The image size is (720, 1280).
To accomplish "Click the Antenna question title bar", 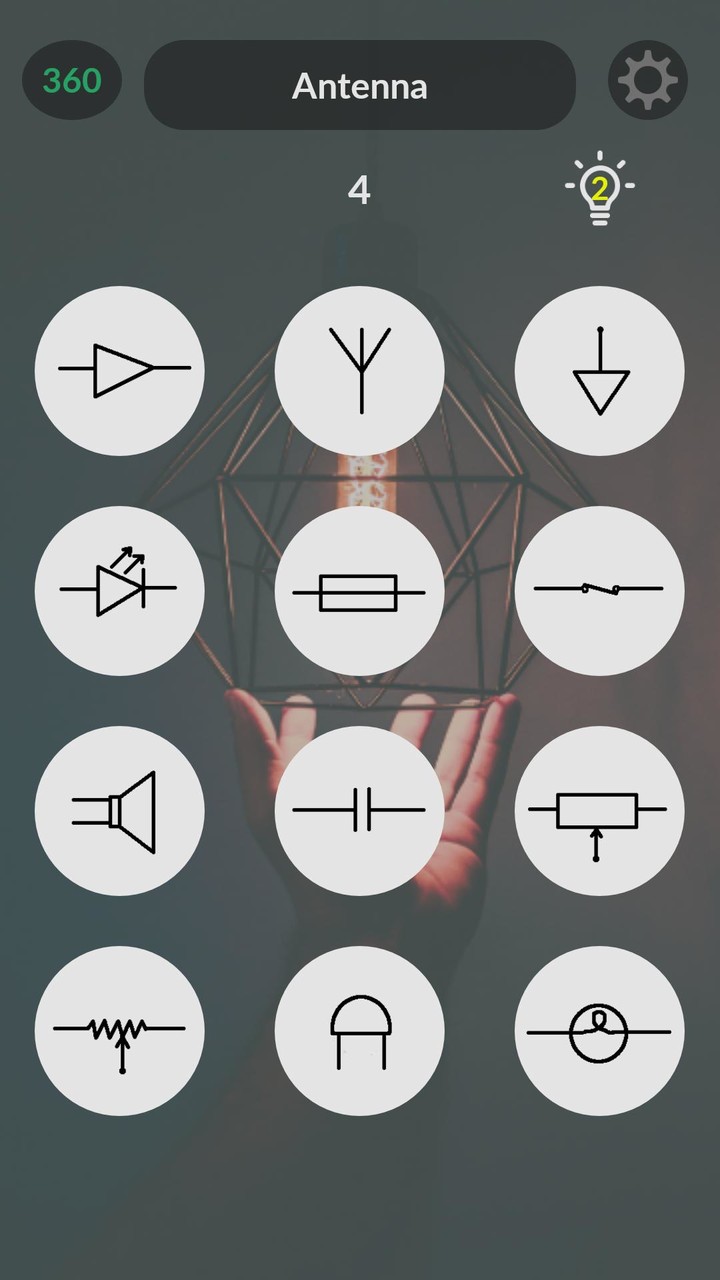I will [x=359, y=86].
